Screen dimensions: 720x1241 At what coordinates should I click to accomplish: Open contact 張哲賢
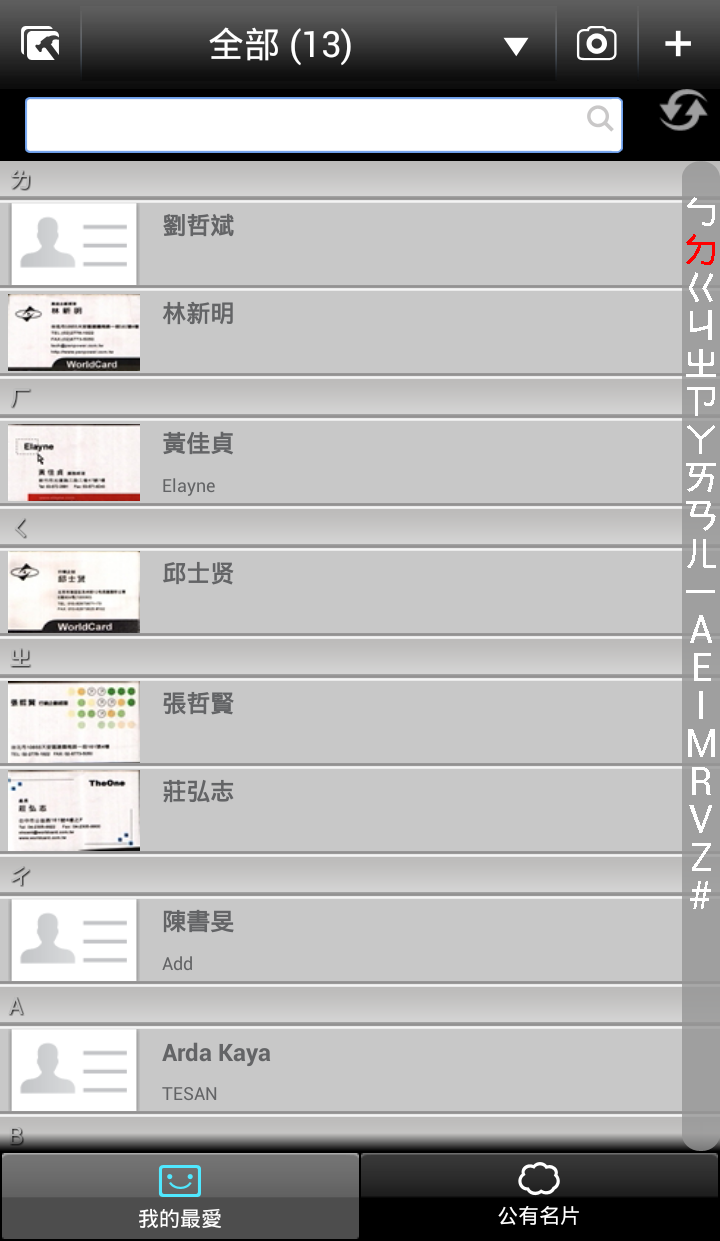click(340, 721)
